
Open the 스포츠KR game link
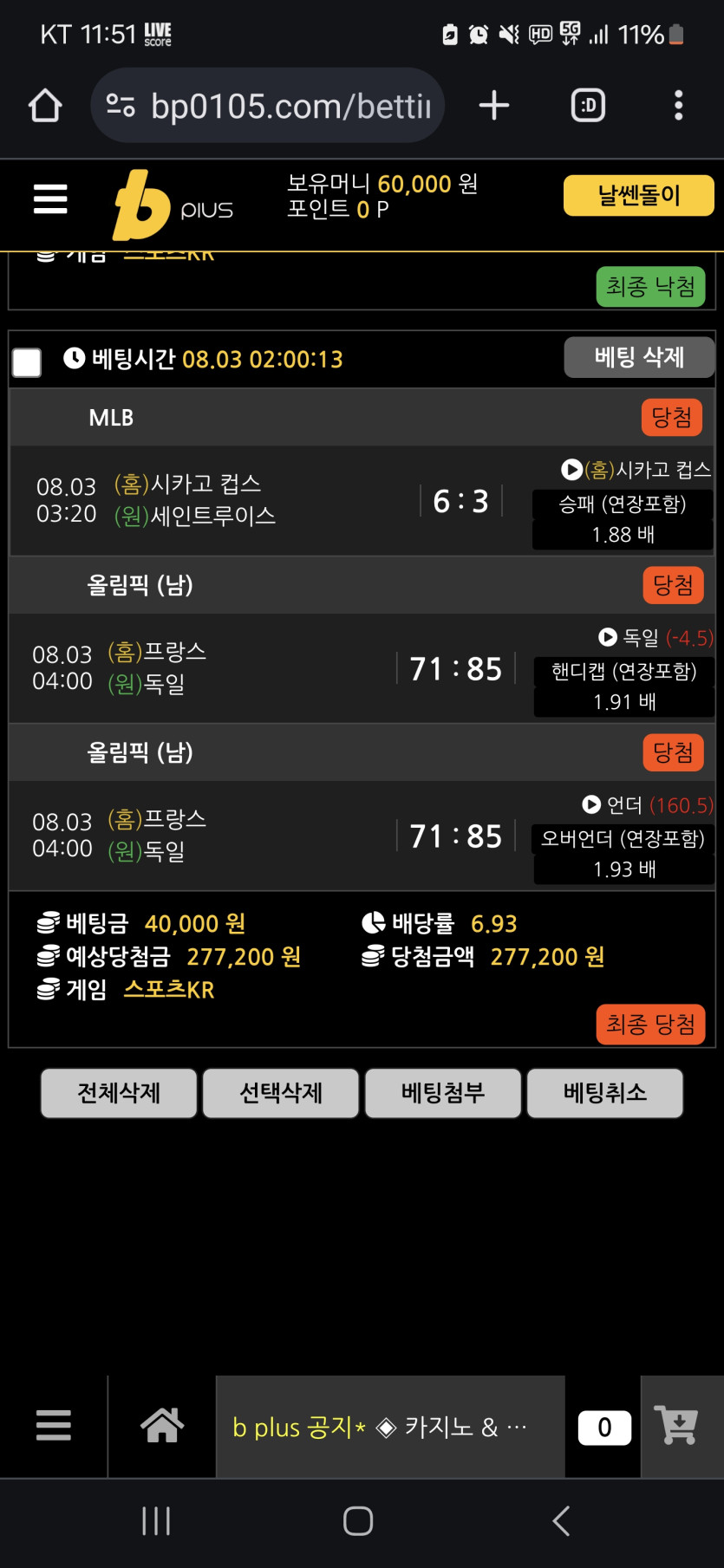[x=169, y=990]
